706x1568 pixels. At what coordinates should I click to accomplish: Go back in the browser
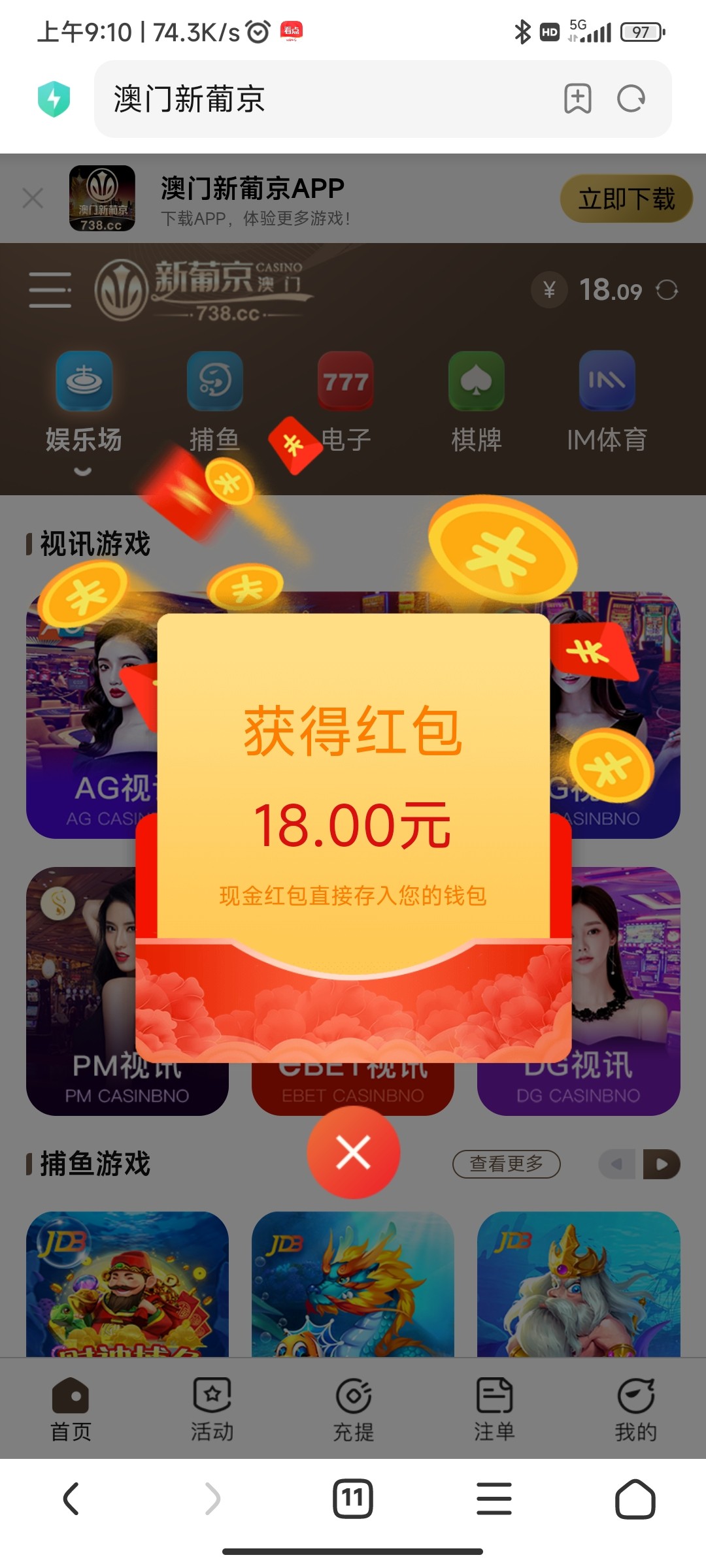pos(71,1498)
